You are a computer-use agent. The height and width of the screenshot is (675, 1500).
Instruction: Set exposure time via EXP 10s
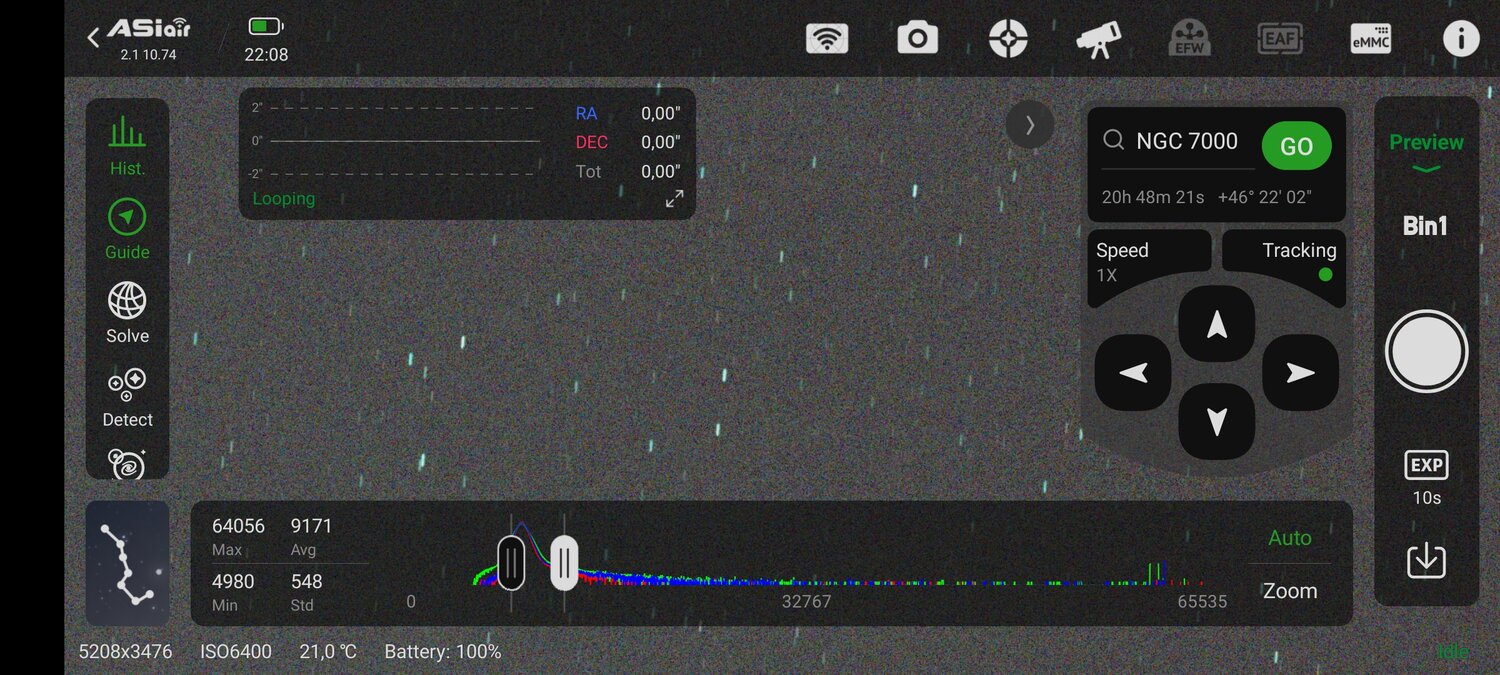1426,478
